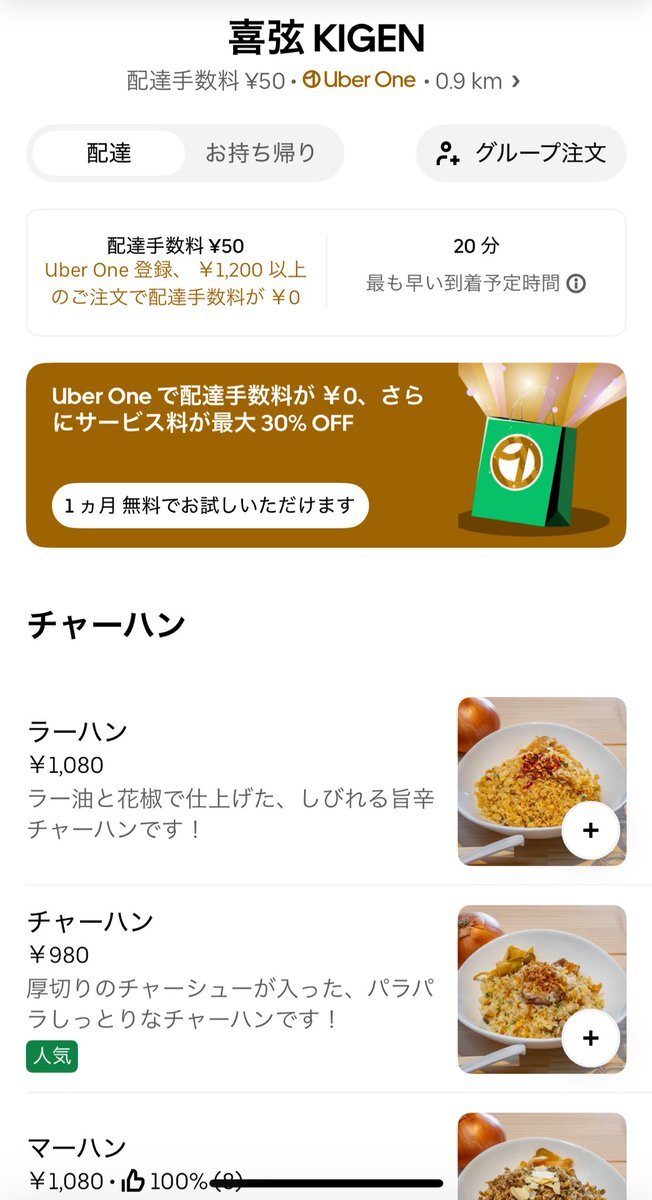Viewport: 652px width, 1200px height.
Task: Tap the 1ヵ月 無料でお試しいただけます button
Action: [x=210, y=506]
